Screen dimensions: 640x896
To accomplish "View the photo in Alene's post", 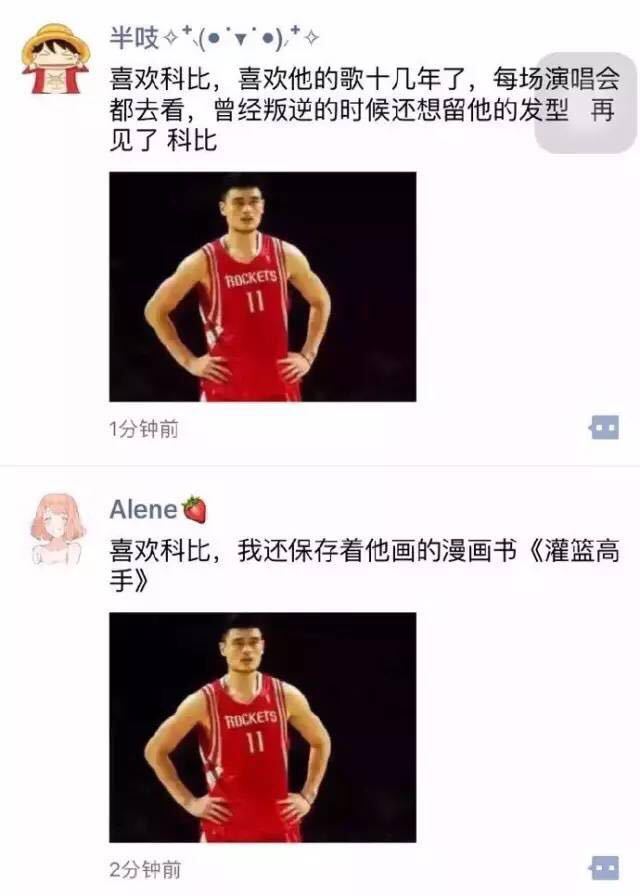I will pyautogui.click(x=262, y=727).
